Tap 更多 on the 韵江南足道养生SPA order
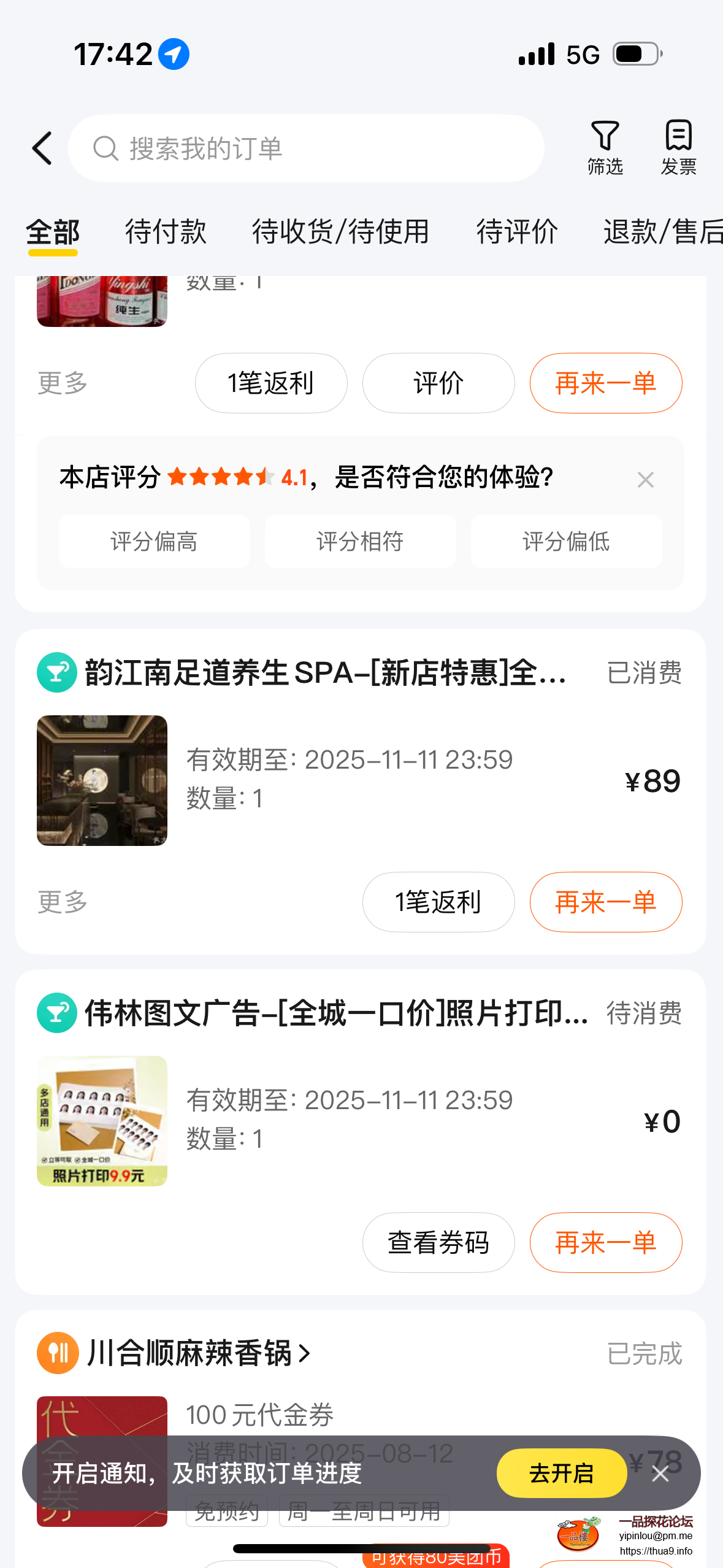 tap(63, 902)
